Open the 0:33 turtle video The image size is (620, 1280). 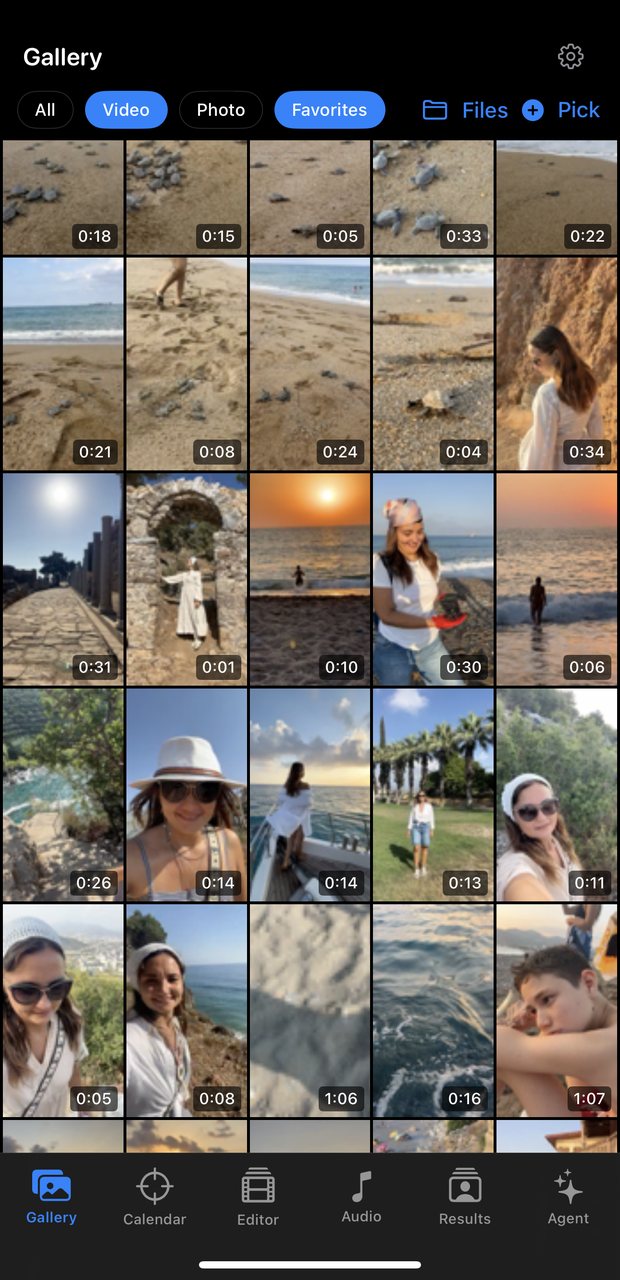click(433, 197)
